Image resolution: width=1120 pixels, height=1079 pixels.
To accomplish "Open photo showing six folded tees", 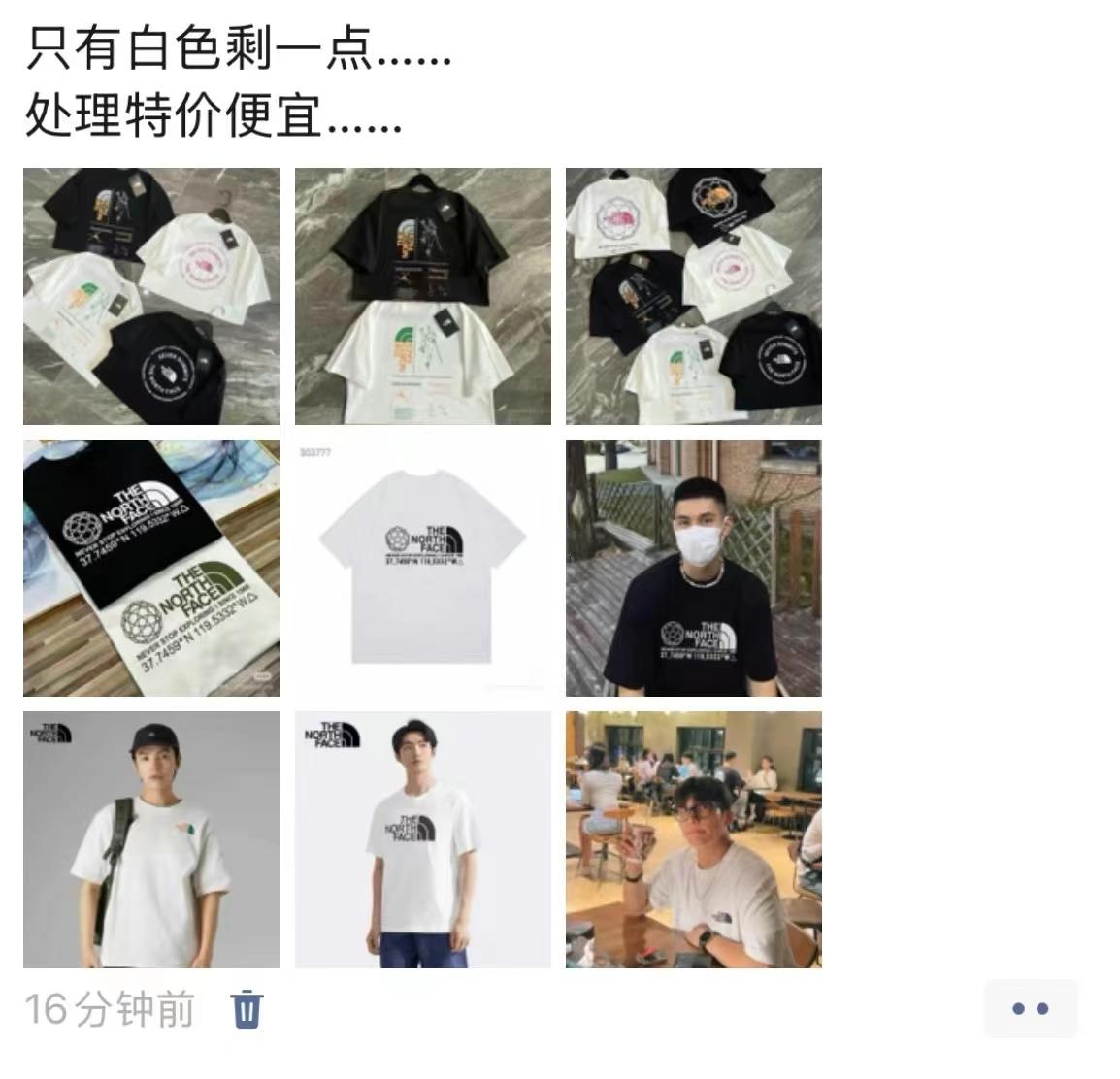I will (x=693, y=296).
